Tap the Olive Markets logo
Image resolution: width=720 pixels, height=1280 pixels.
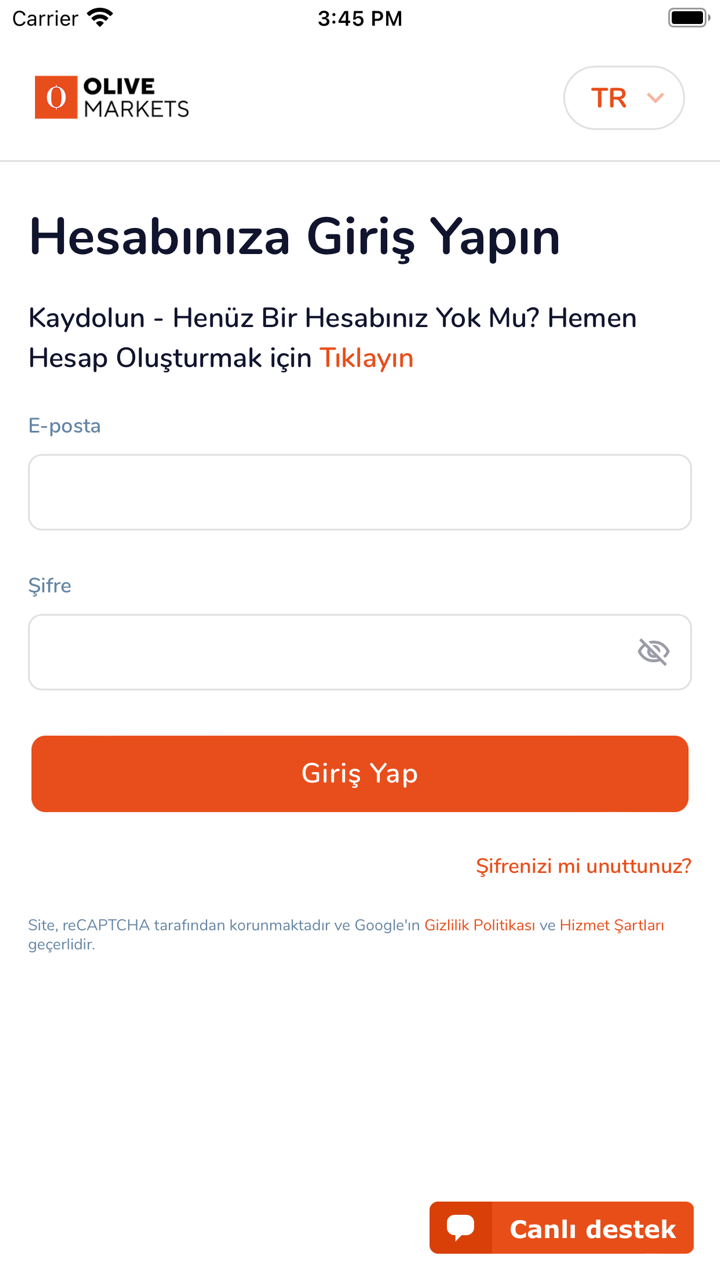pyautogui.click(x=112, y=98)
